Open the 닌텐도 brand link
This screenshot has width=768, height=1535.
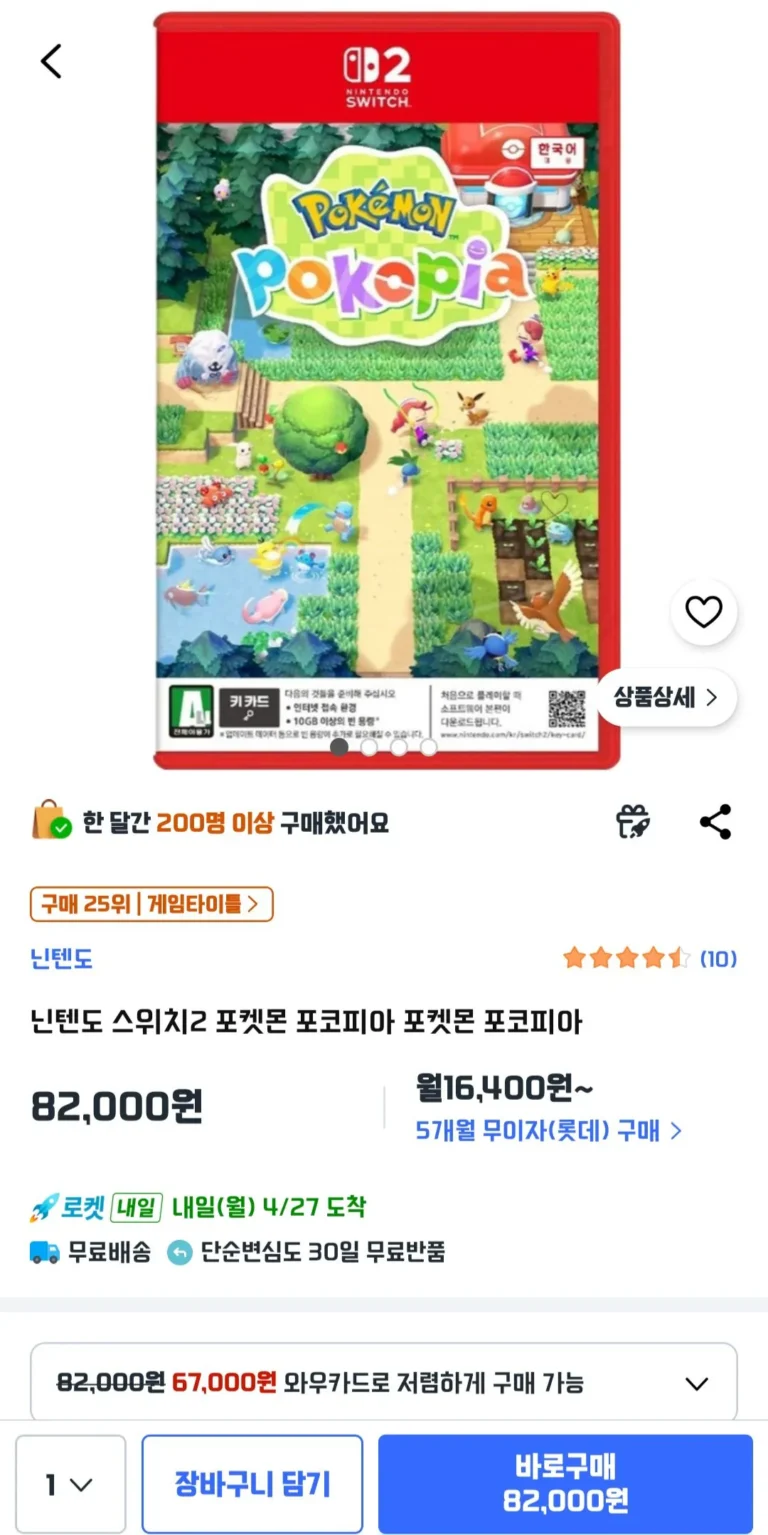click(62, 959)
